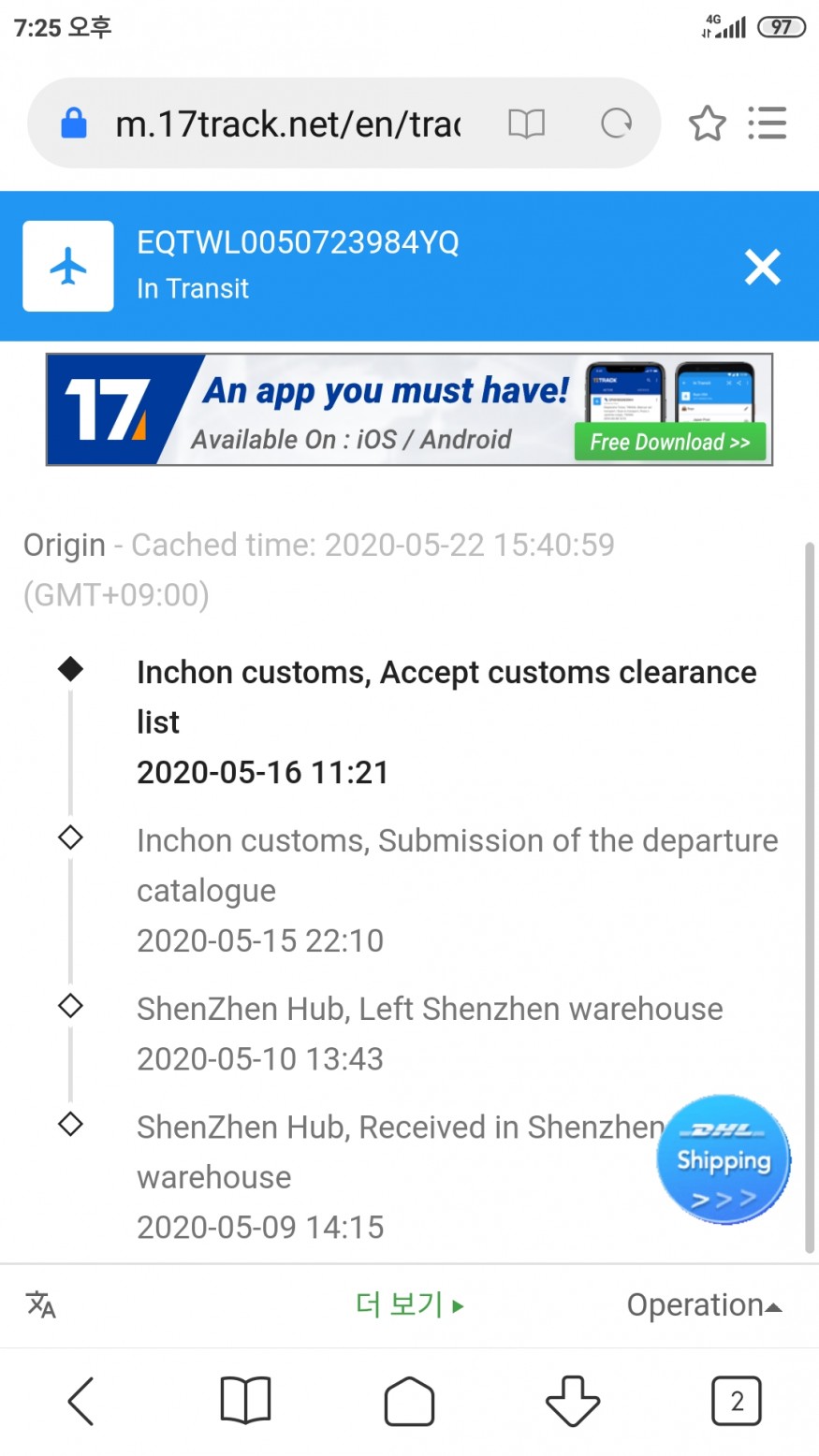Open the DHL Shipping floating button
The height and width of the screenshot is (1456, 819).
tap(724, 1160)
